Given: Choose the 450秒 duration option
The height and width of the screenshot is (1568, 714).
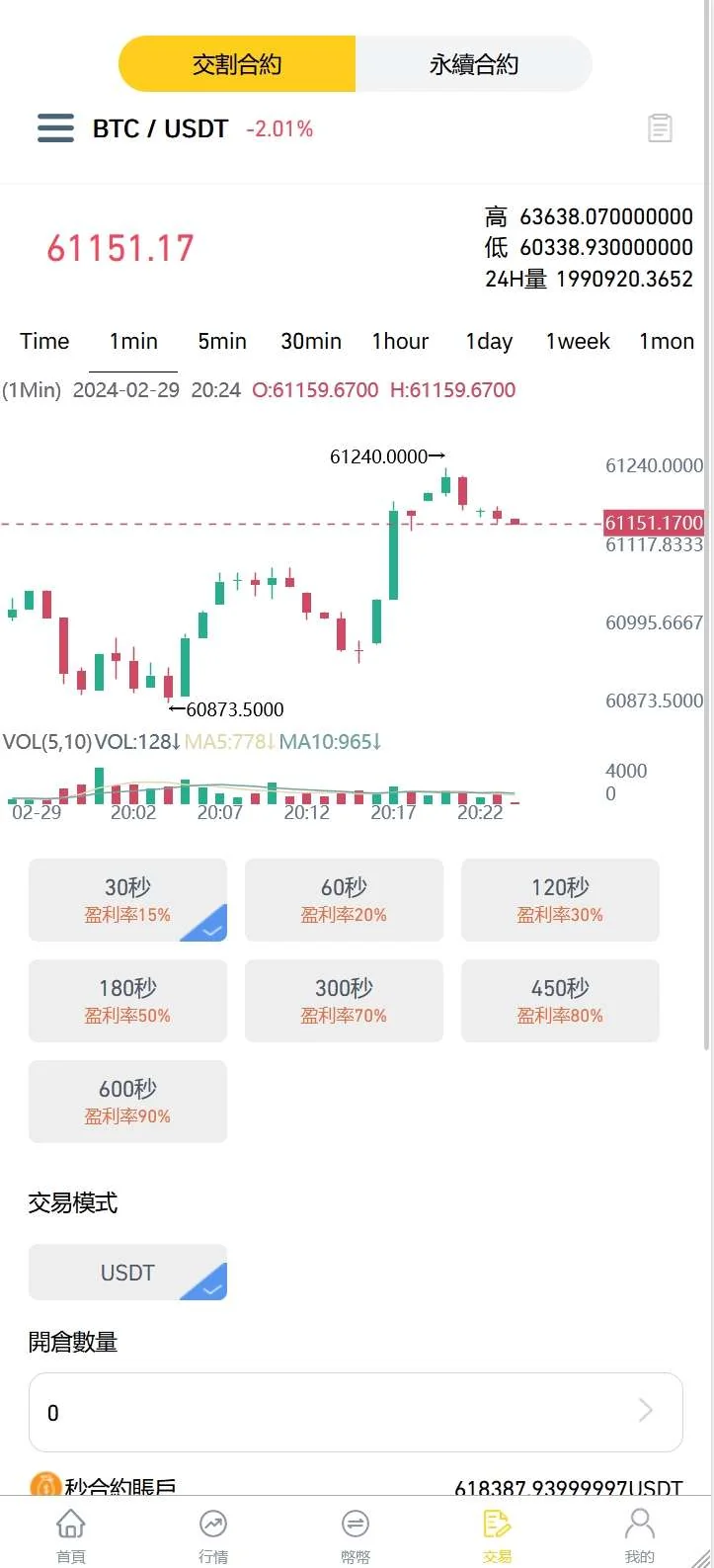Looking at the screenshot, I should tap(560, 1000).
